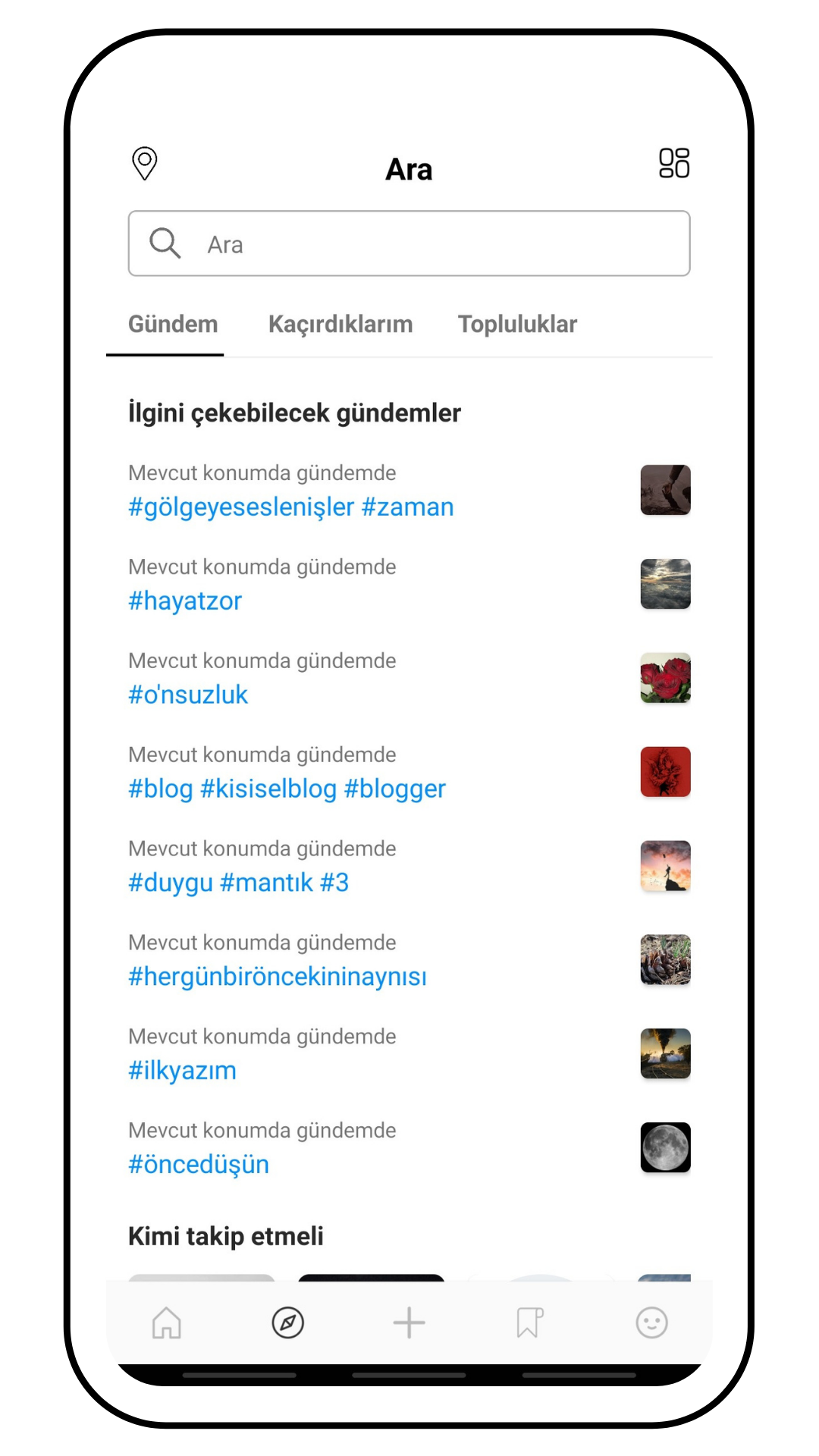Open #blog #kisiselblog #blogger trend
This screenshot has width=819, height=1456.
pyautogui.click(x=287, y=789)
